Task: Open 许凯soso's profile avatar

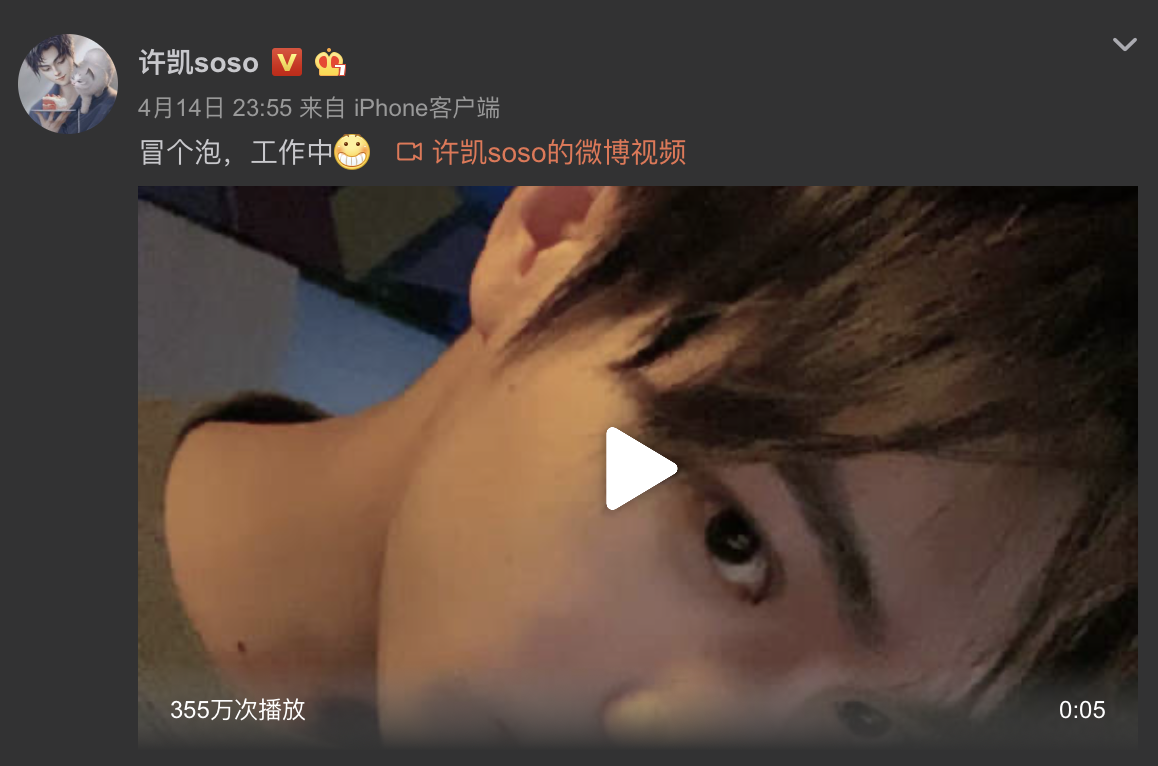Action: (x=68, y=83)
